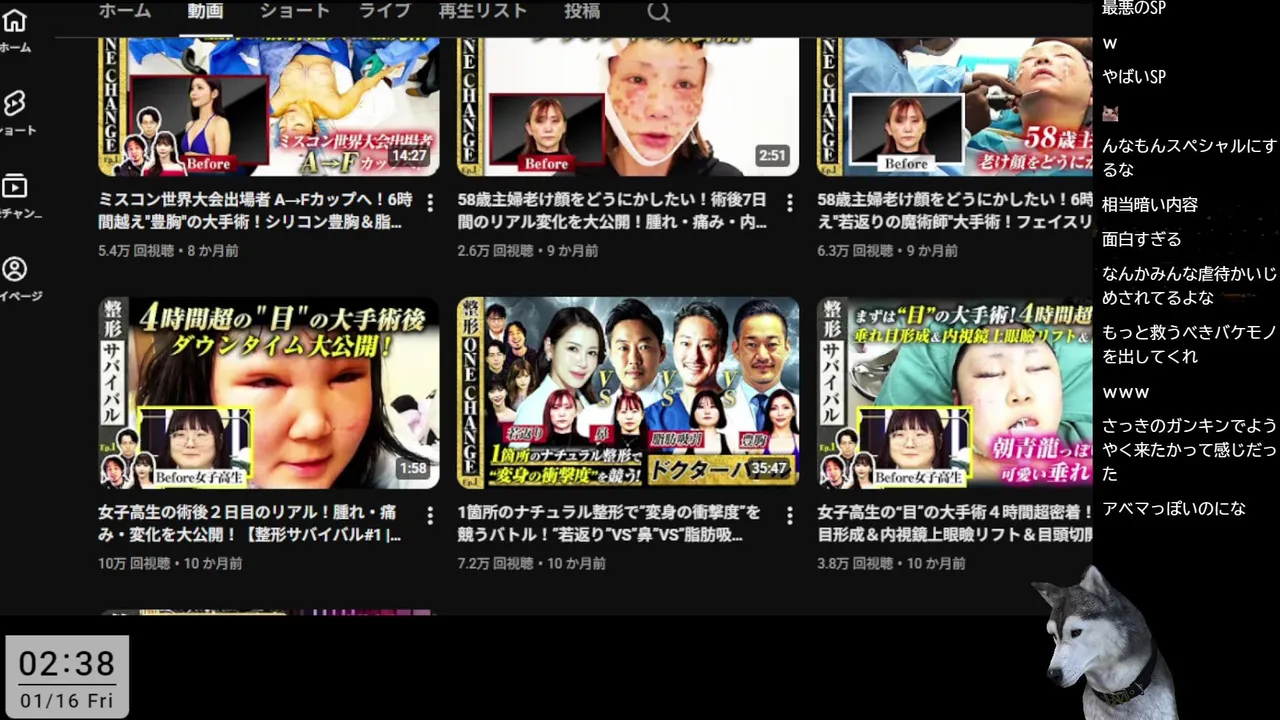Open options menu for 1箇所のナチュラル整形 video
The height and width of the screenshot is (720, 1280).
pyautogui.click(x=789, y=515)
